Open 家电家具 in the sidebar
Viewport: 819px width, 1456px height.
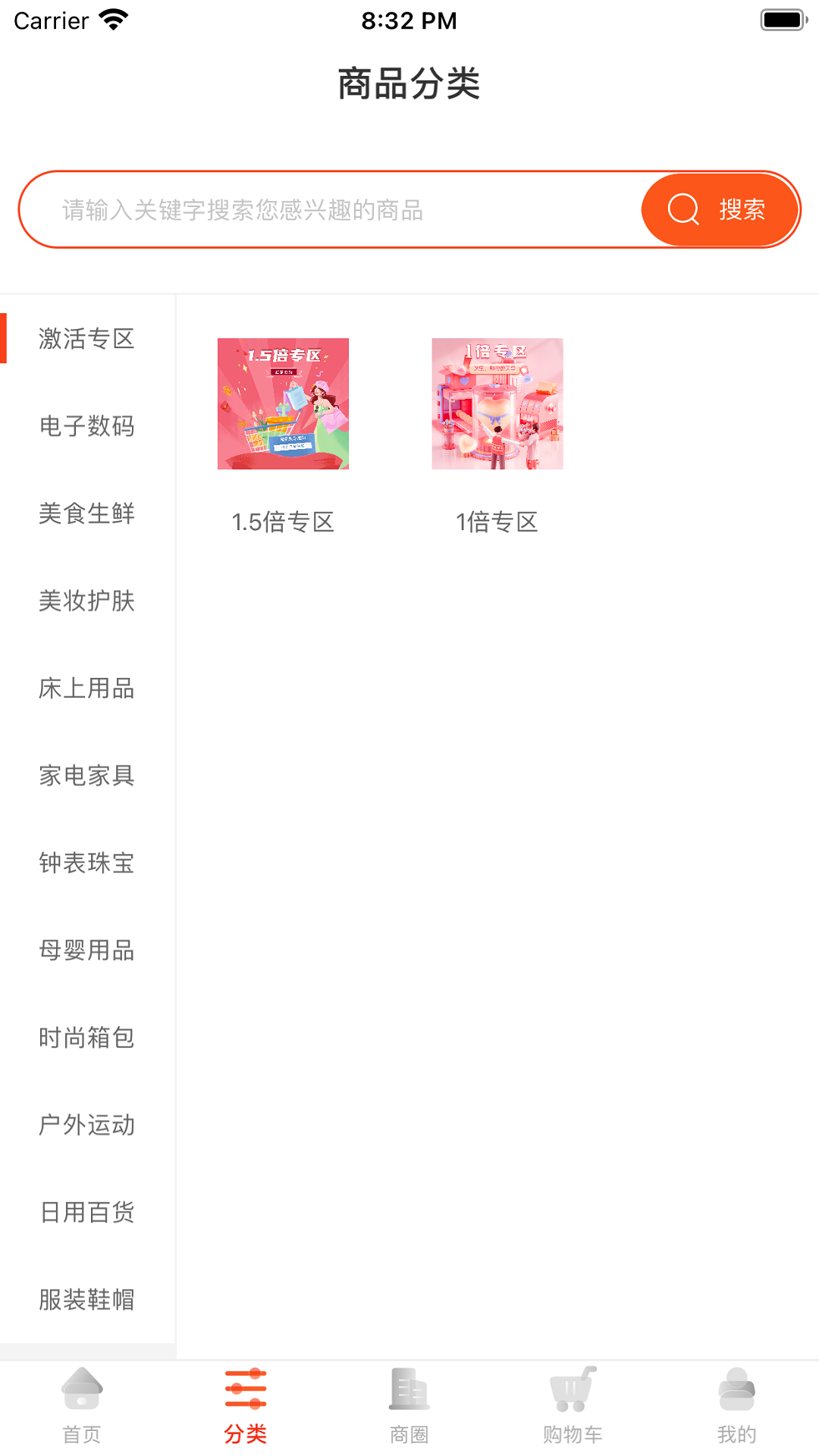[87, 775]
